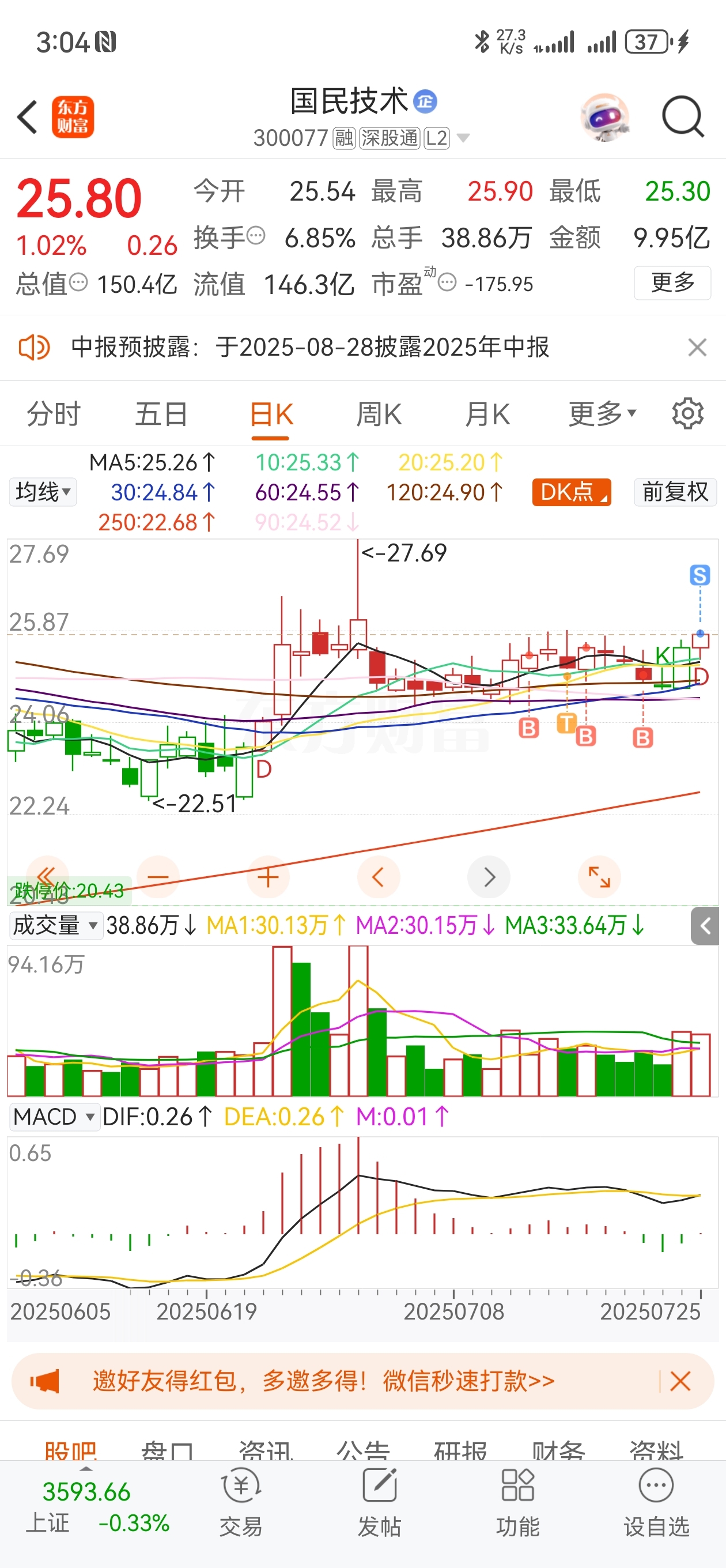The width and height of the screenshot is (726, 1568).
Task: Switch to the 分时 chart tab
Action: pos(54,414)
